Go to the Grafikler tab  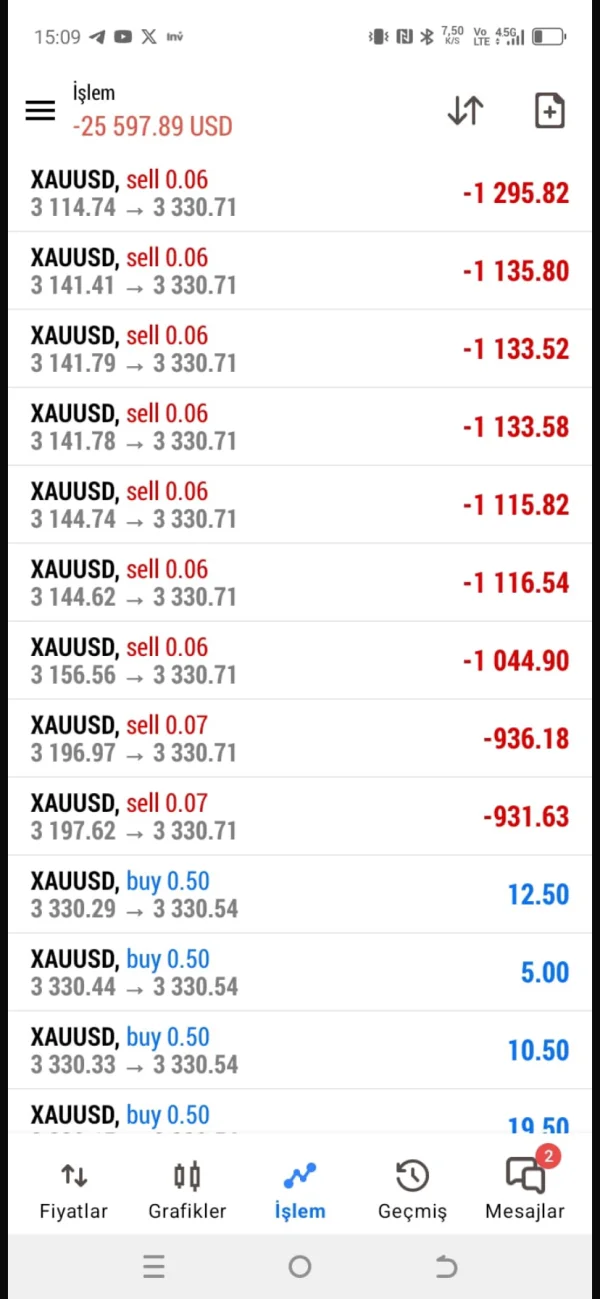pyautogui.click(x=187, y=1190)
